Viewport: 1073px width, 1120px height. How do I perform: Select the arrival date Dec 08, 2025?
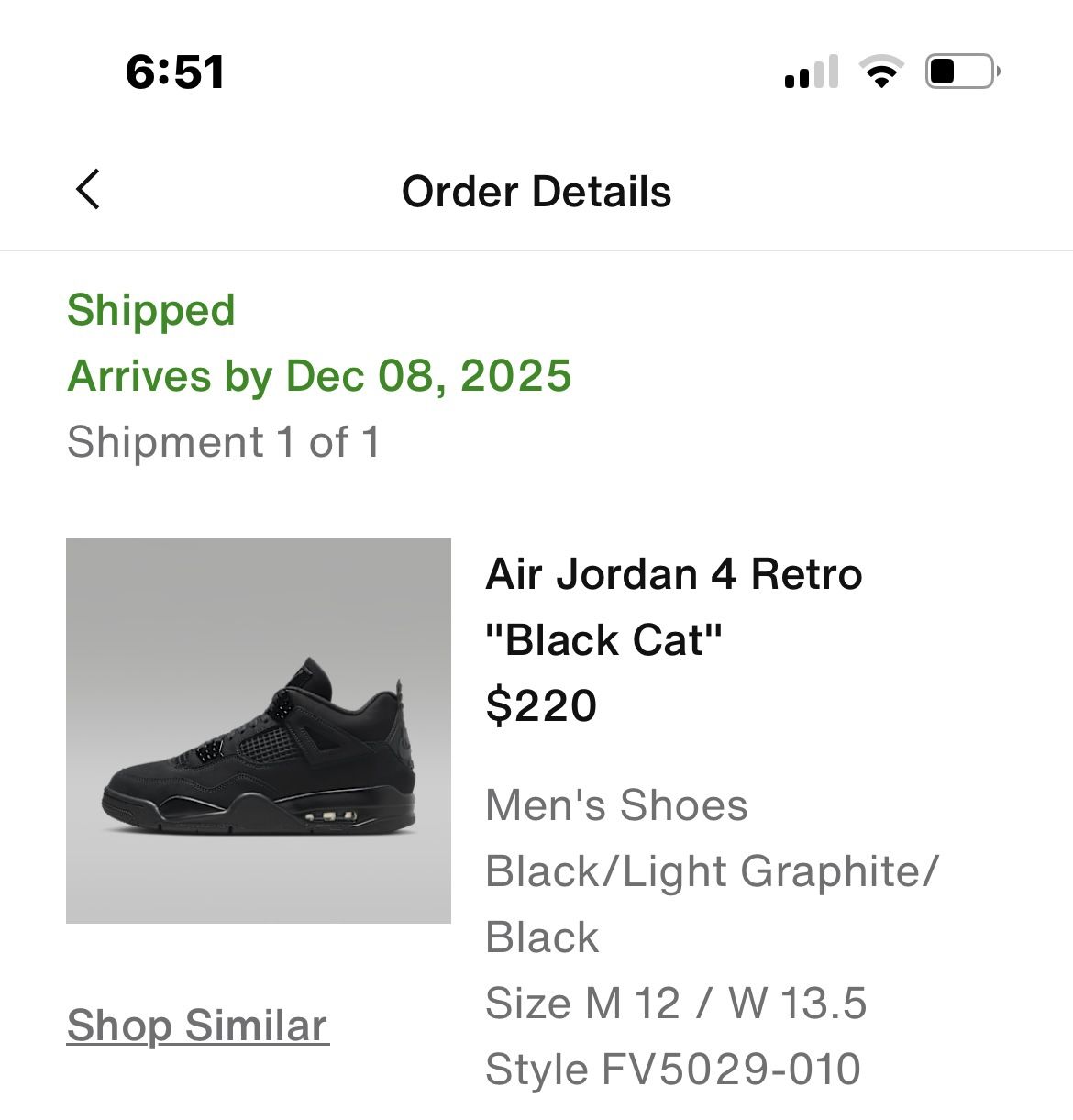pyautogui.click(x=320, y=375)
